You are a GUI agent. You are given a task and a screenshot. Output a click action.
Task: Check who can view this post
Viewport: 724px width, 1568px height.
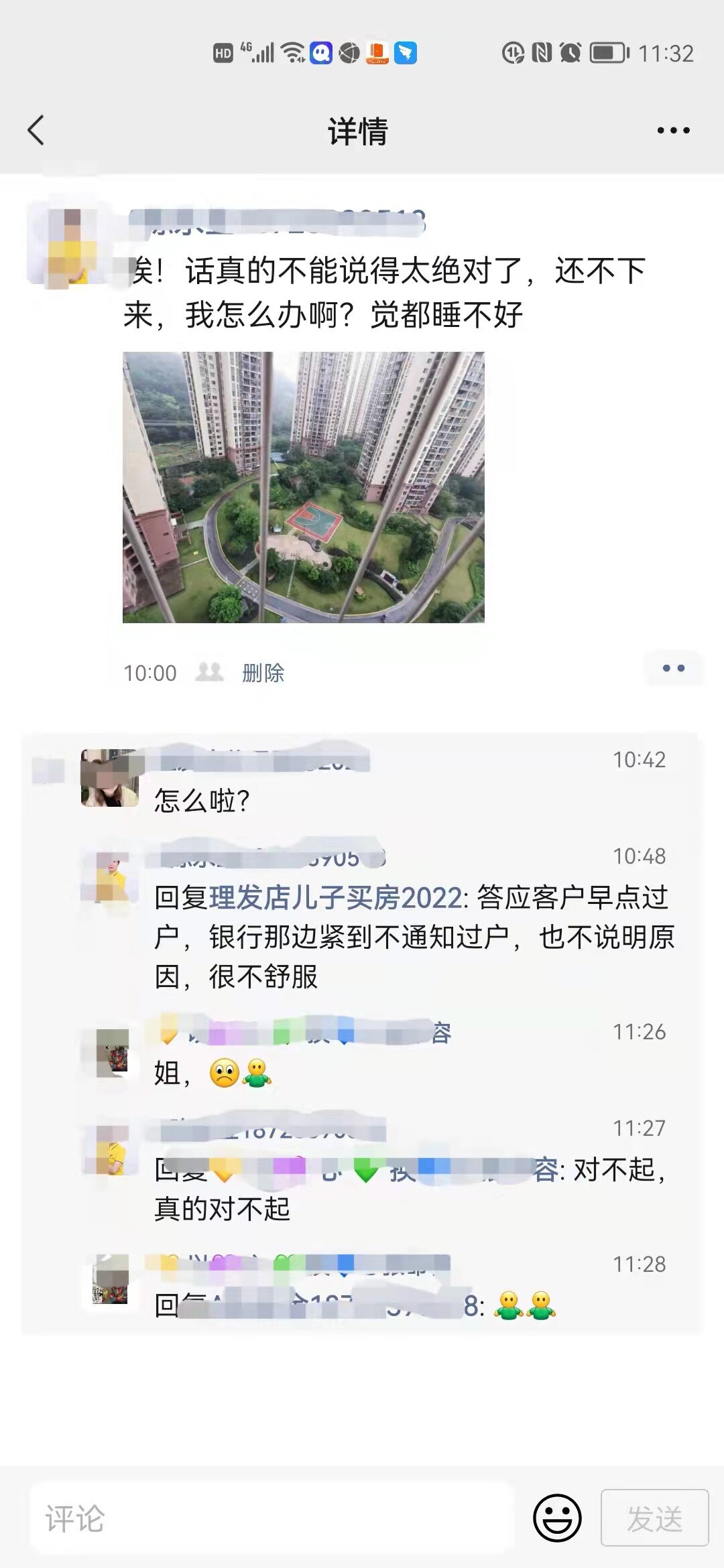point(209,672)
